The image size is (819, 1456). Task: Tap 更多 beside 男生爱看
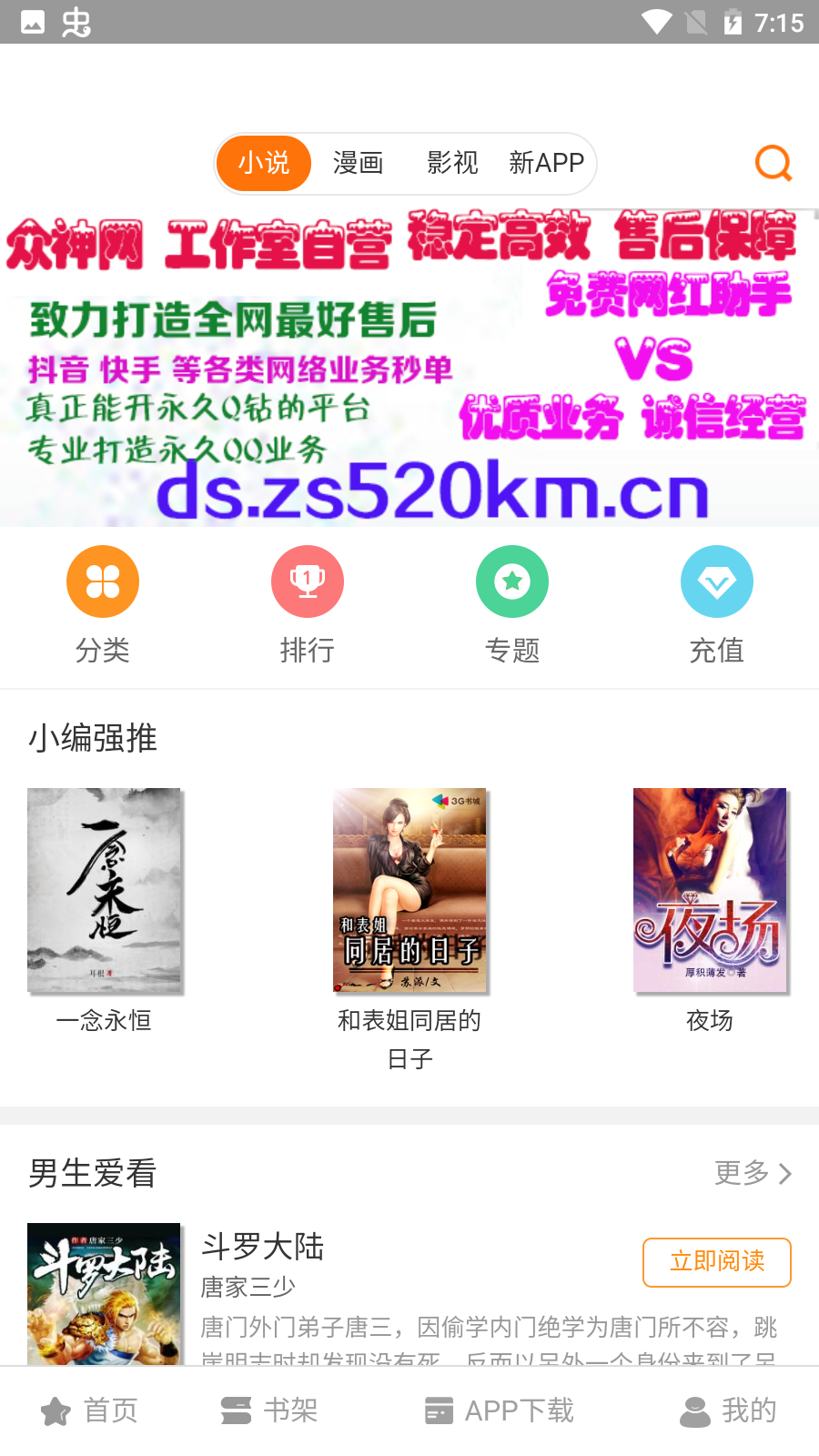(753, 1173)
